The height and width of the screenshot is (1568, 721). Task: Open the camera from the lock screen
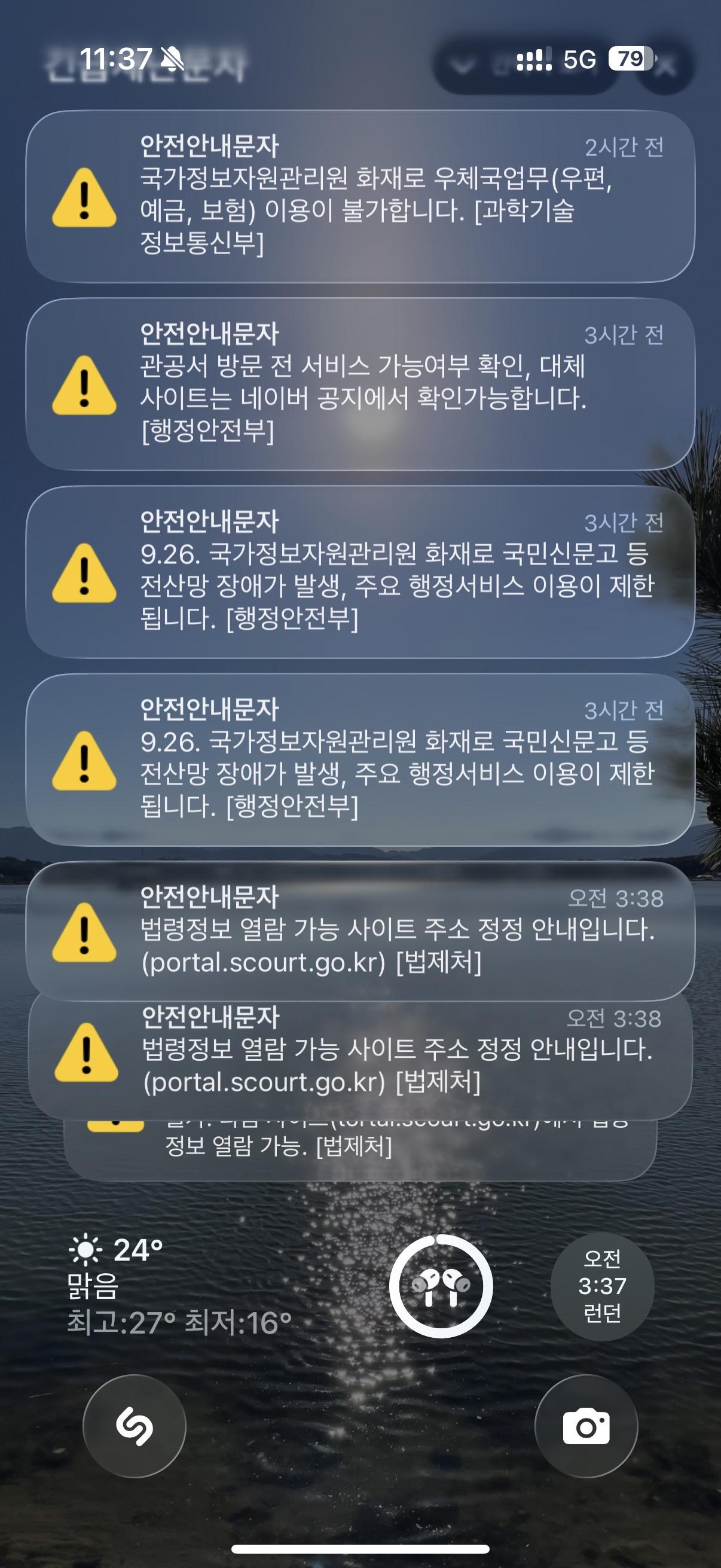pyautogui.click(x=586, y=1426)
